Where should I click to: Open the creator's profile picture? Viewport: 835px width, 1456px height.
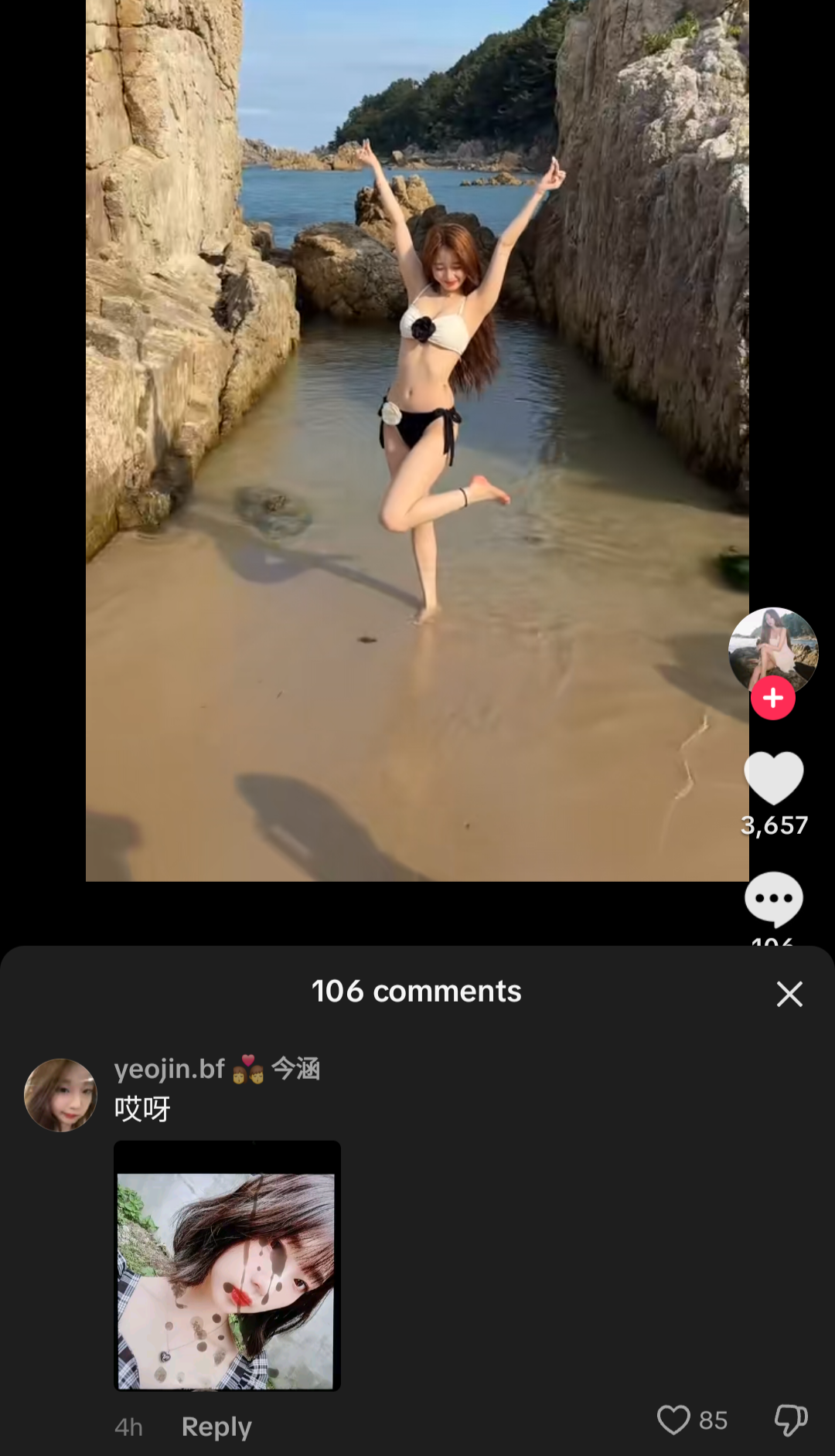pyautogui.click(x=773, y=651)
